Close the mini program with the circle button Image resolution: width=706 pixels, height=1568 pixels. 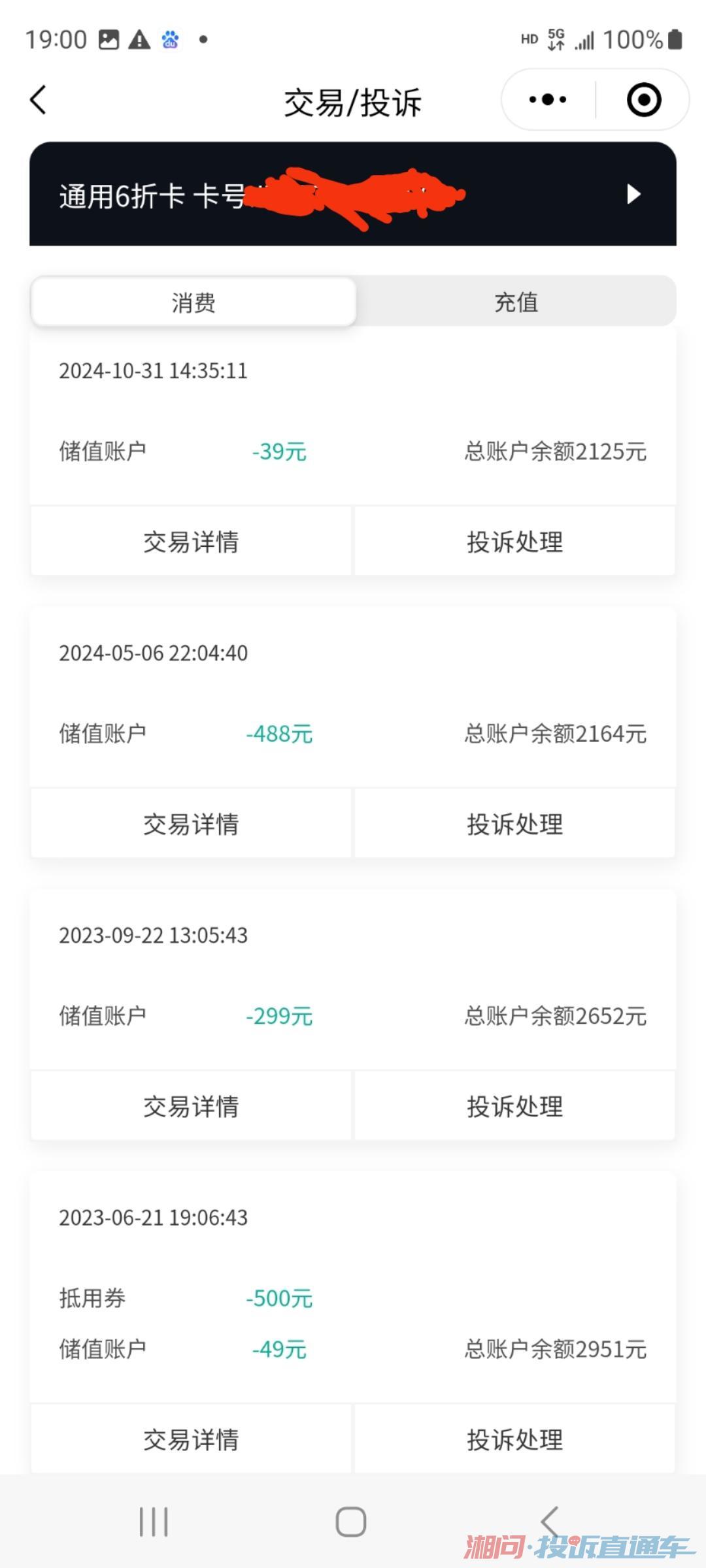point(643,100)
